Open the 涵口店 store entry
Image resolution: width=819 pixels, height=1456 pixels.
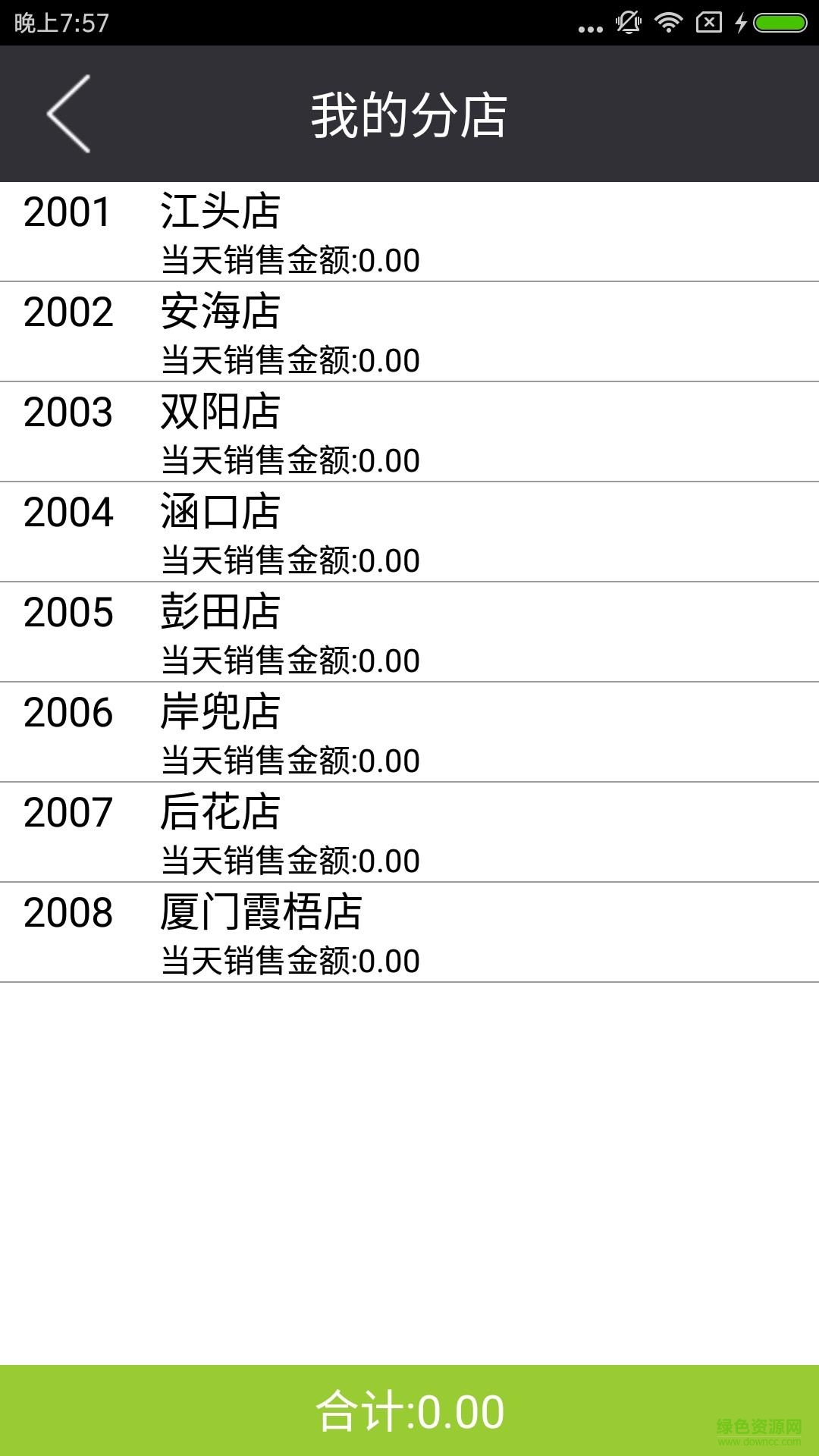click(x=409, y=532)
